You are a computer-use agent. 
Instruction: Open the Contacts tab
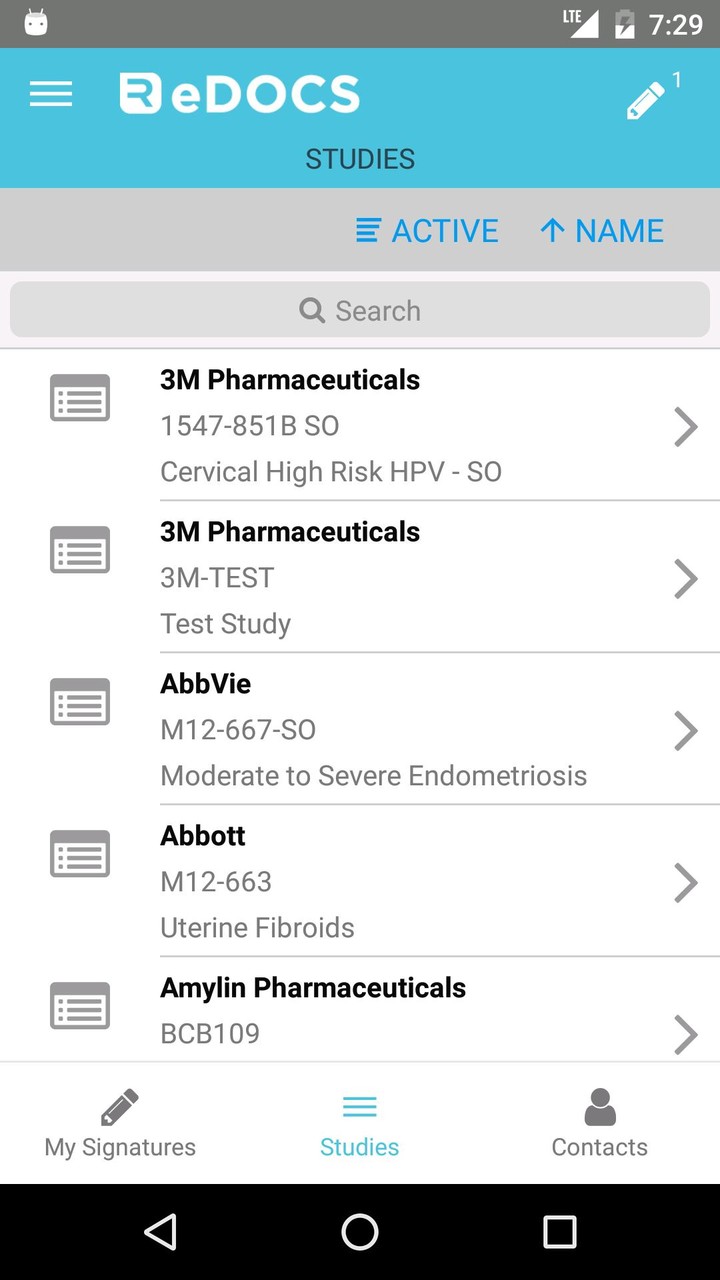[x=599, y=1123]
